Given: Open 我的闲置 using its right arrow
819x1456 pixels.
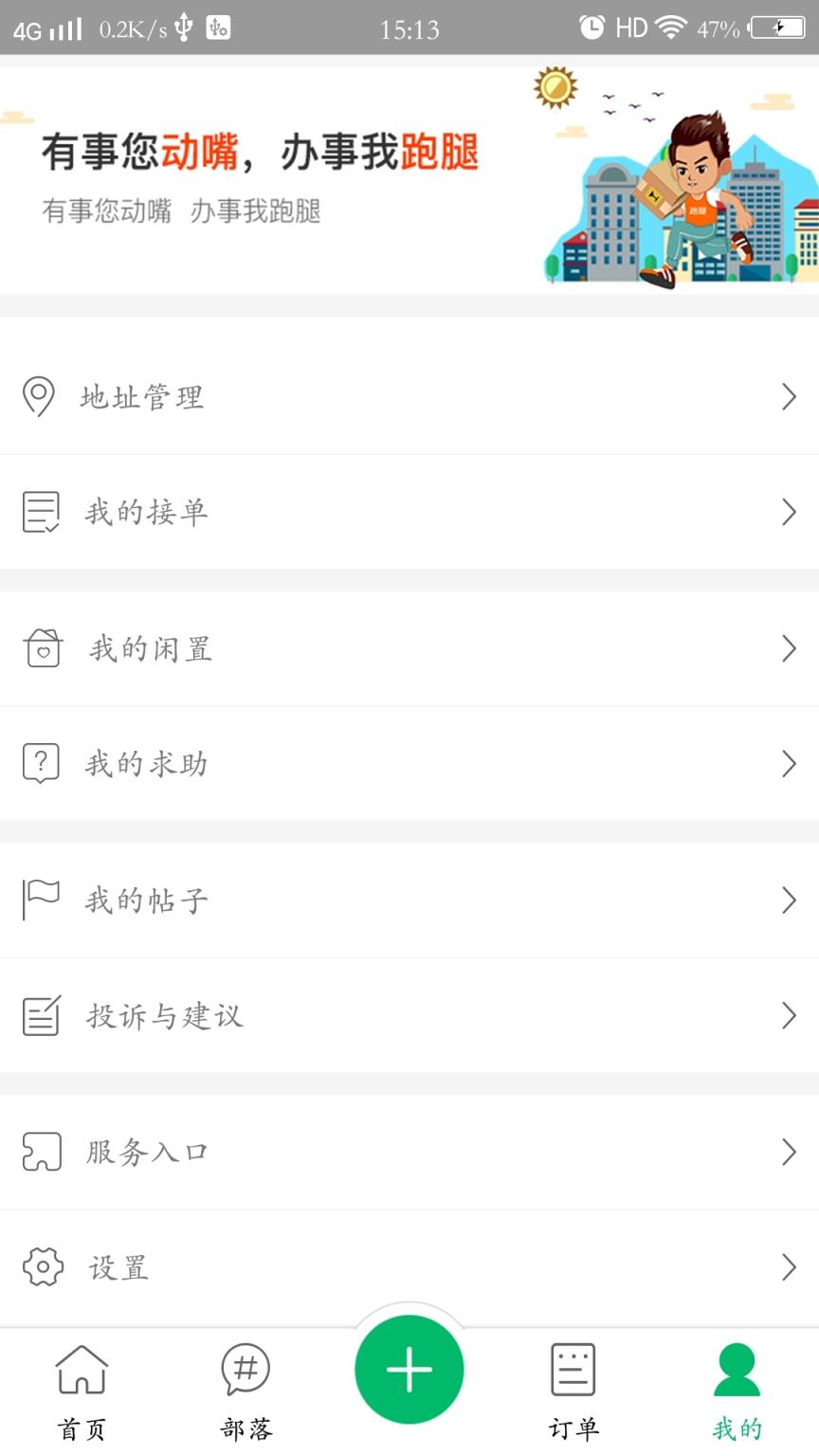Looking at the screenshot, I should 789,649.
